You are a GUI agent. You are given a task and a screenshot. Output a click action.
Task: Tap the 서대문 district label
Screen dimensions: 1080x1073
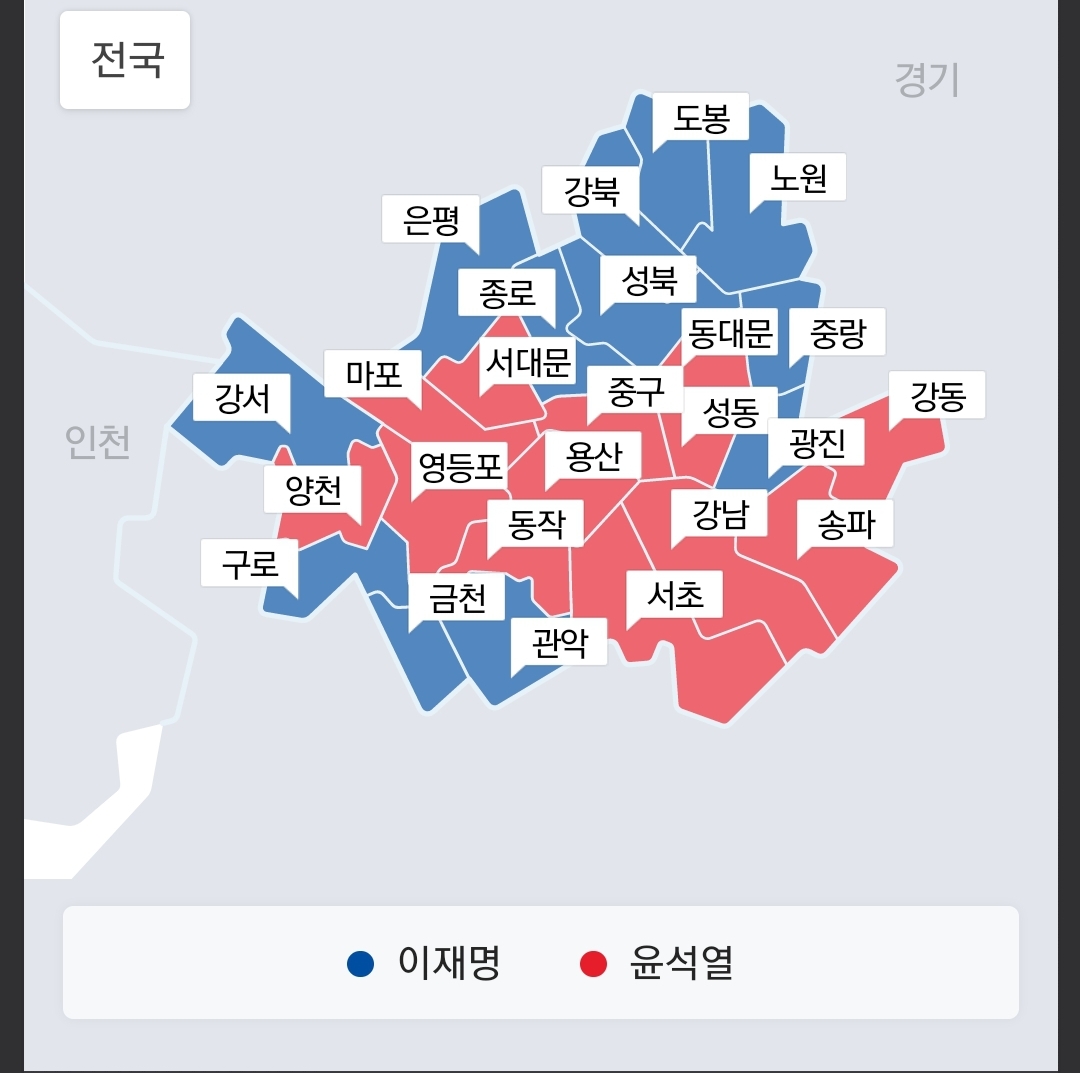click(x=528, y=361)
